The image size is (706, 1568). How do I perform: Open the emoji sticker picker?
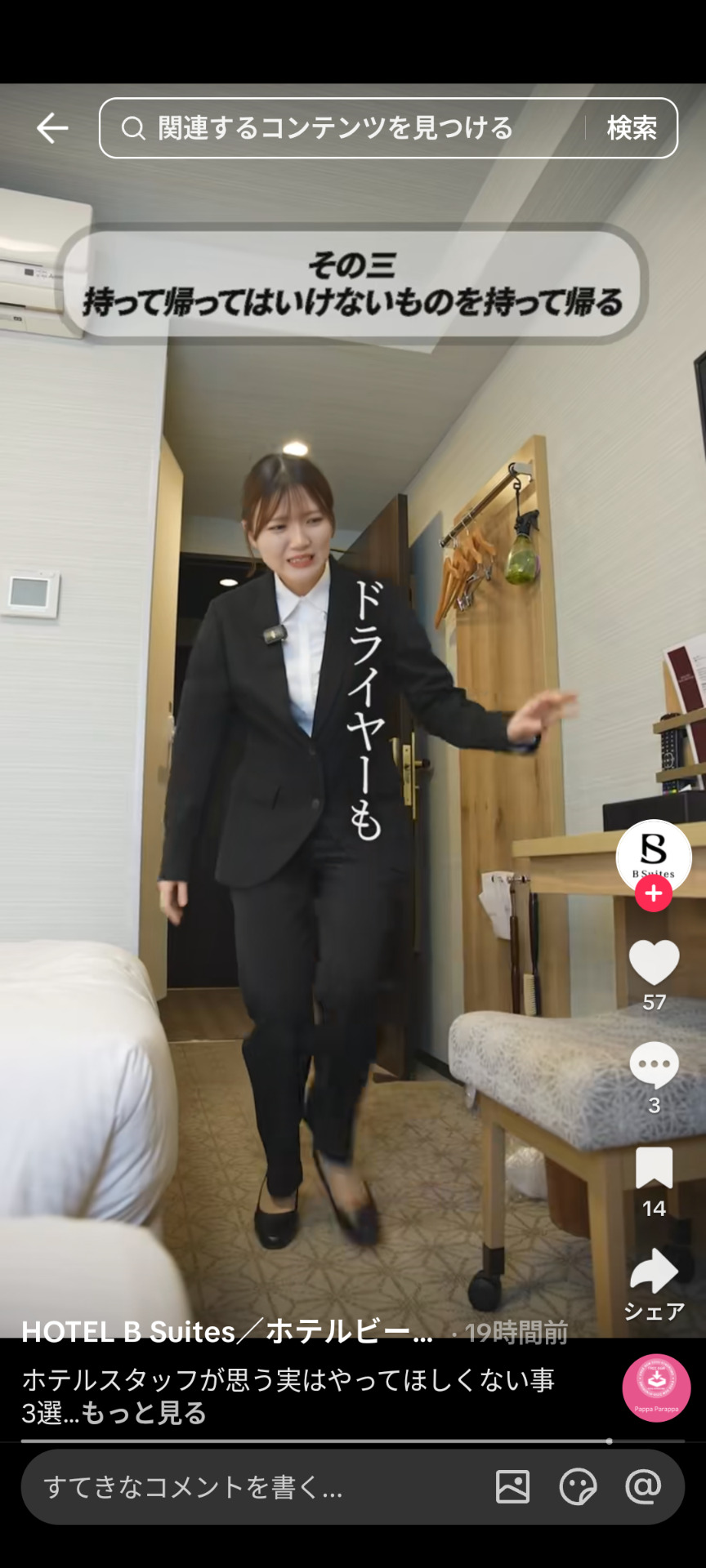click(x=578, y=1487)
